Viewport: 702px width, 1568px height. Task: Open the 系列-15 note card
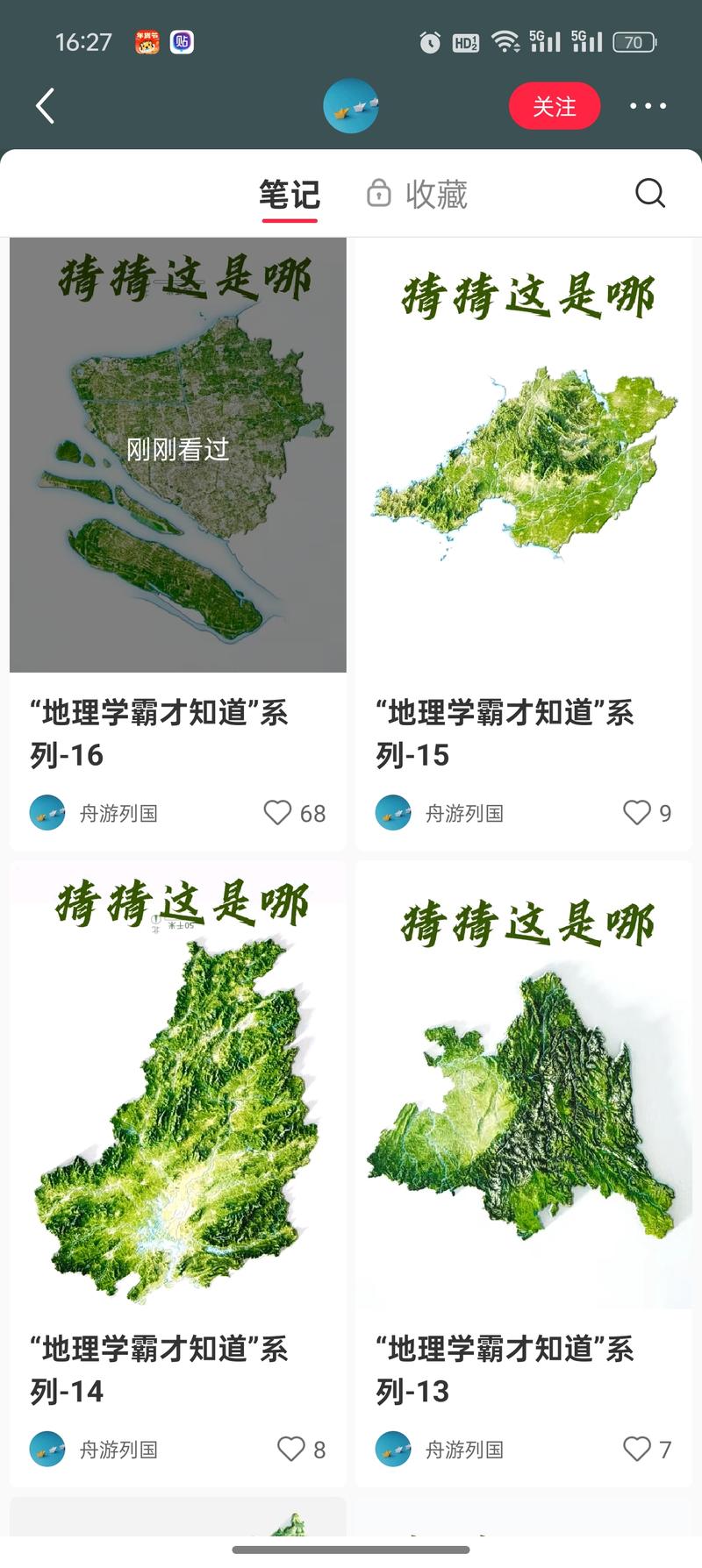(x=524, y=454)
